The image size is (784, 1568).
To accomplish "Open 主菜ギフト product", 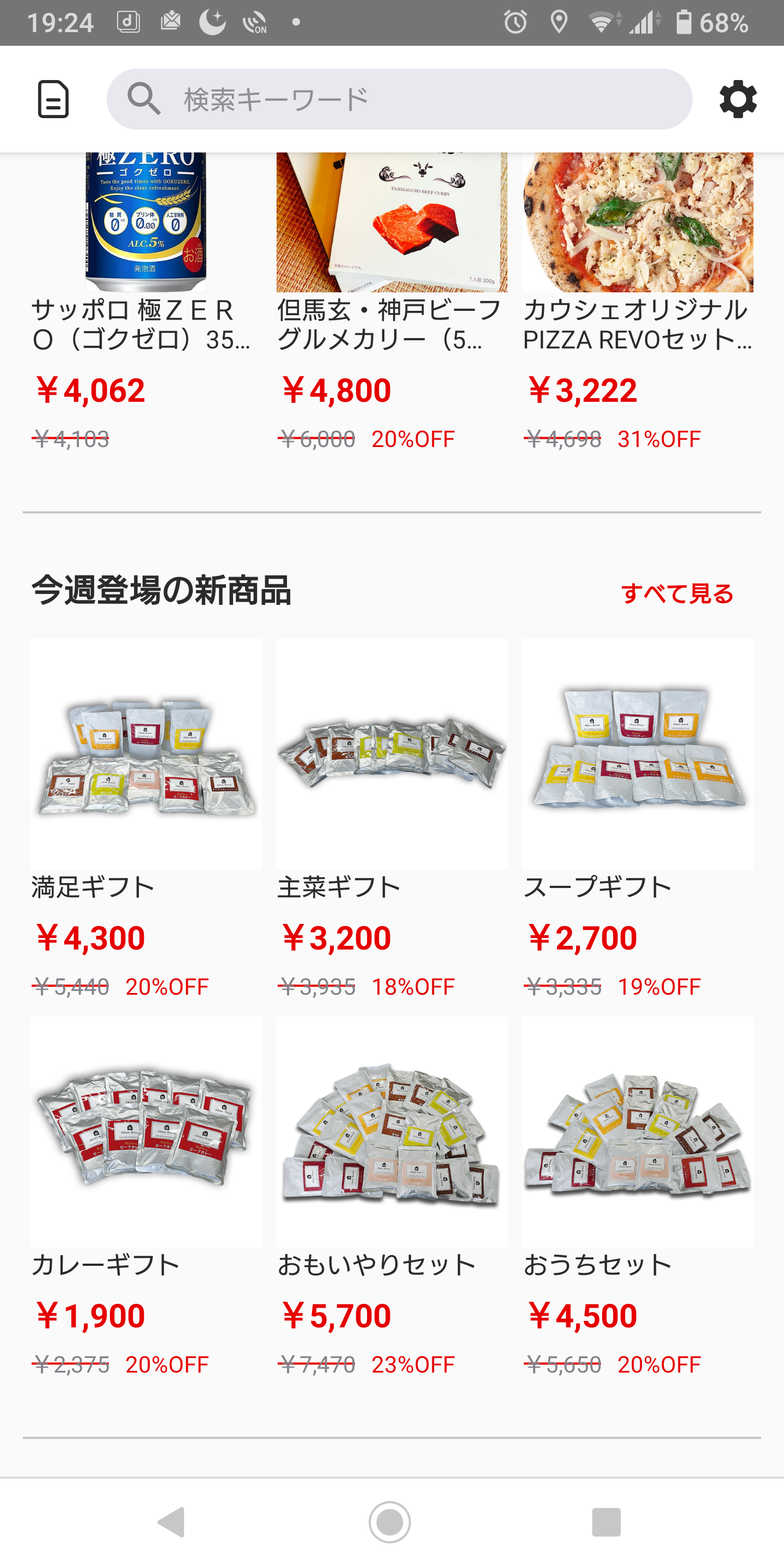I will 391,755.
